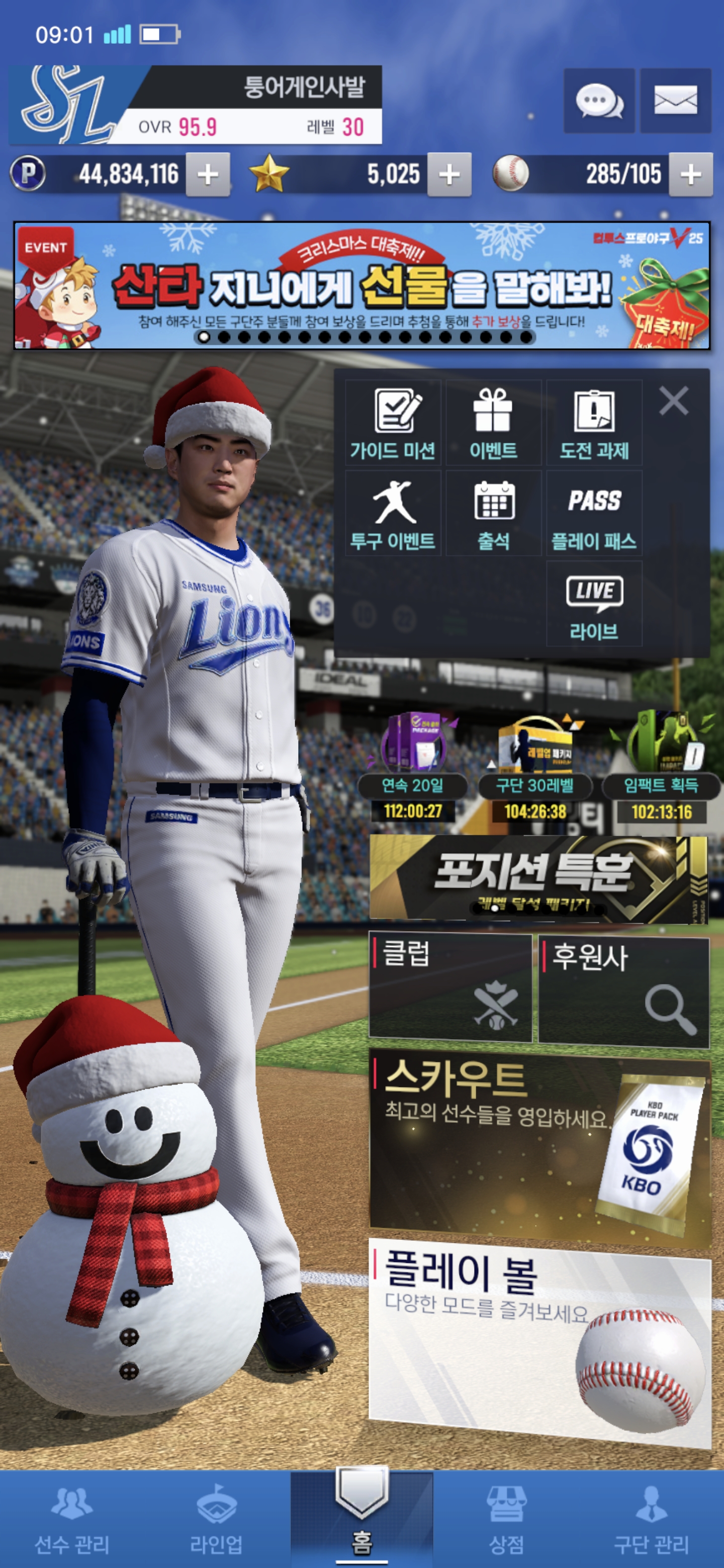The image size is (724, 1568).
Task: Open 도전 과제 challenges
Action: (594, 423)
